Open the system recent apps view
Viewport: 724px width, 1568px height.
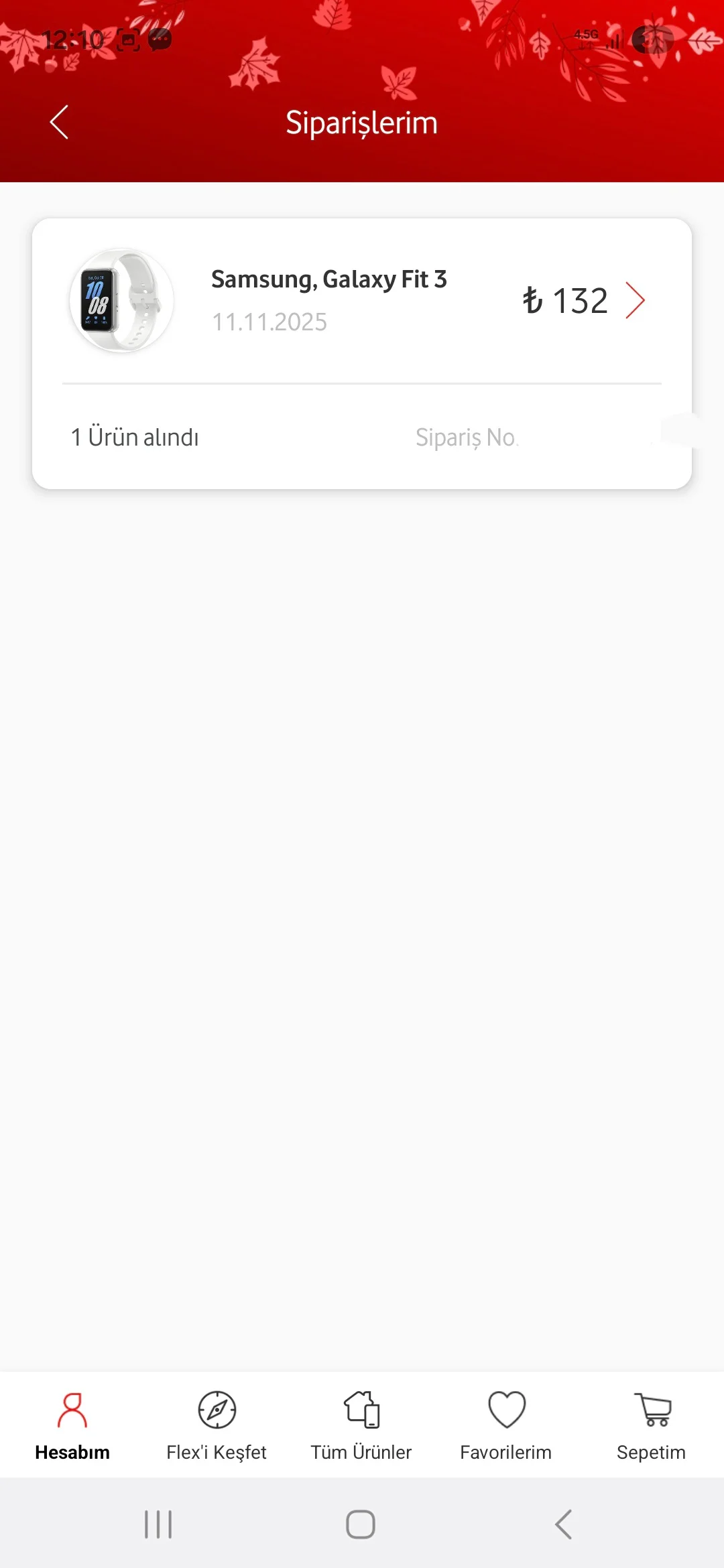(x=158, y=1524)
